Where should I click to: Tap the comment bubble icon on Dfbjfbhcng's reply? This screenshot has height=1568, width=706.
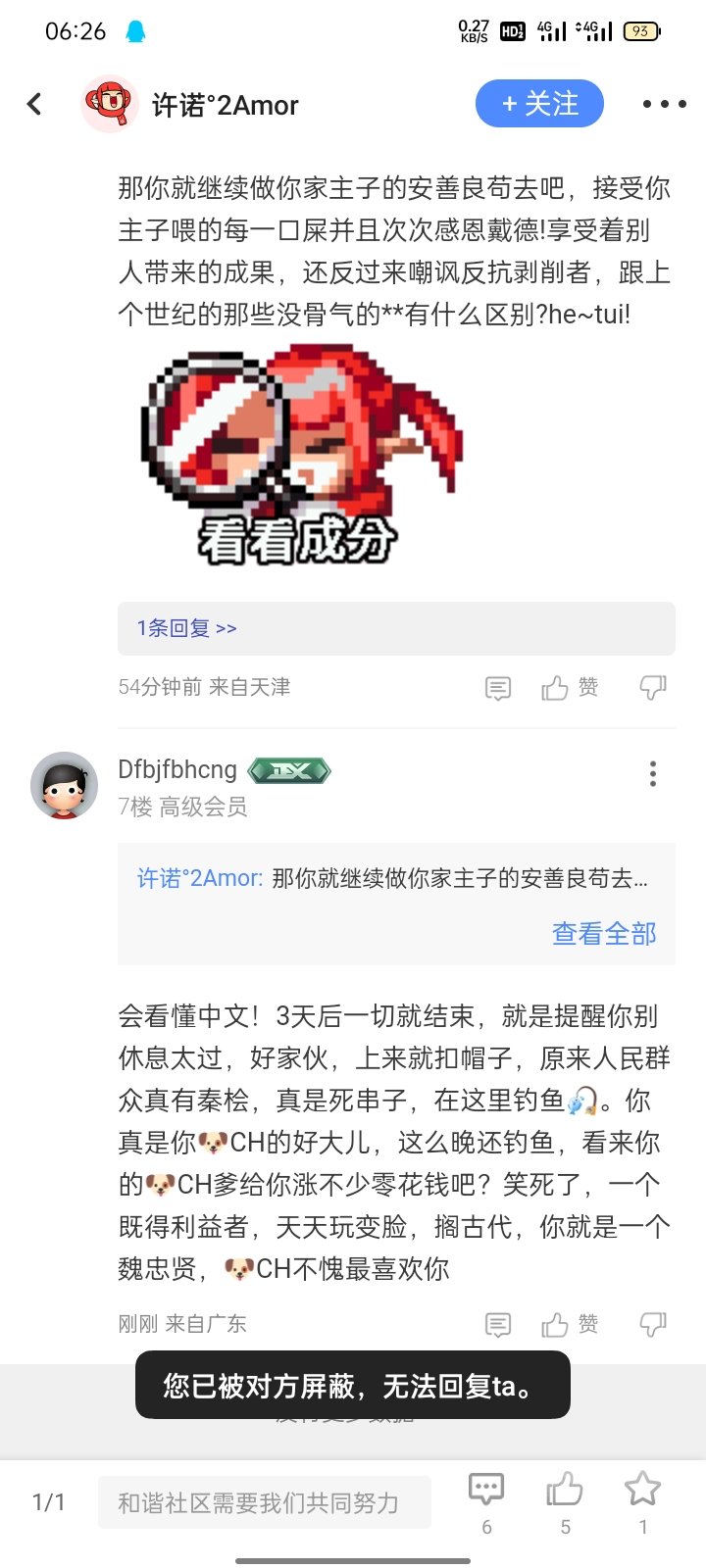point(498,1323)
